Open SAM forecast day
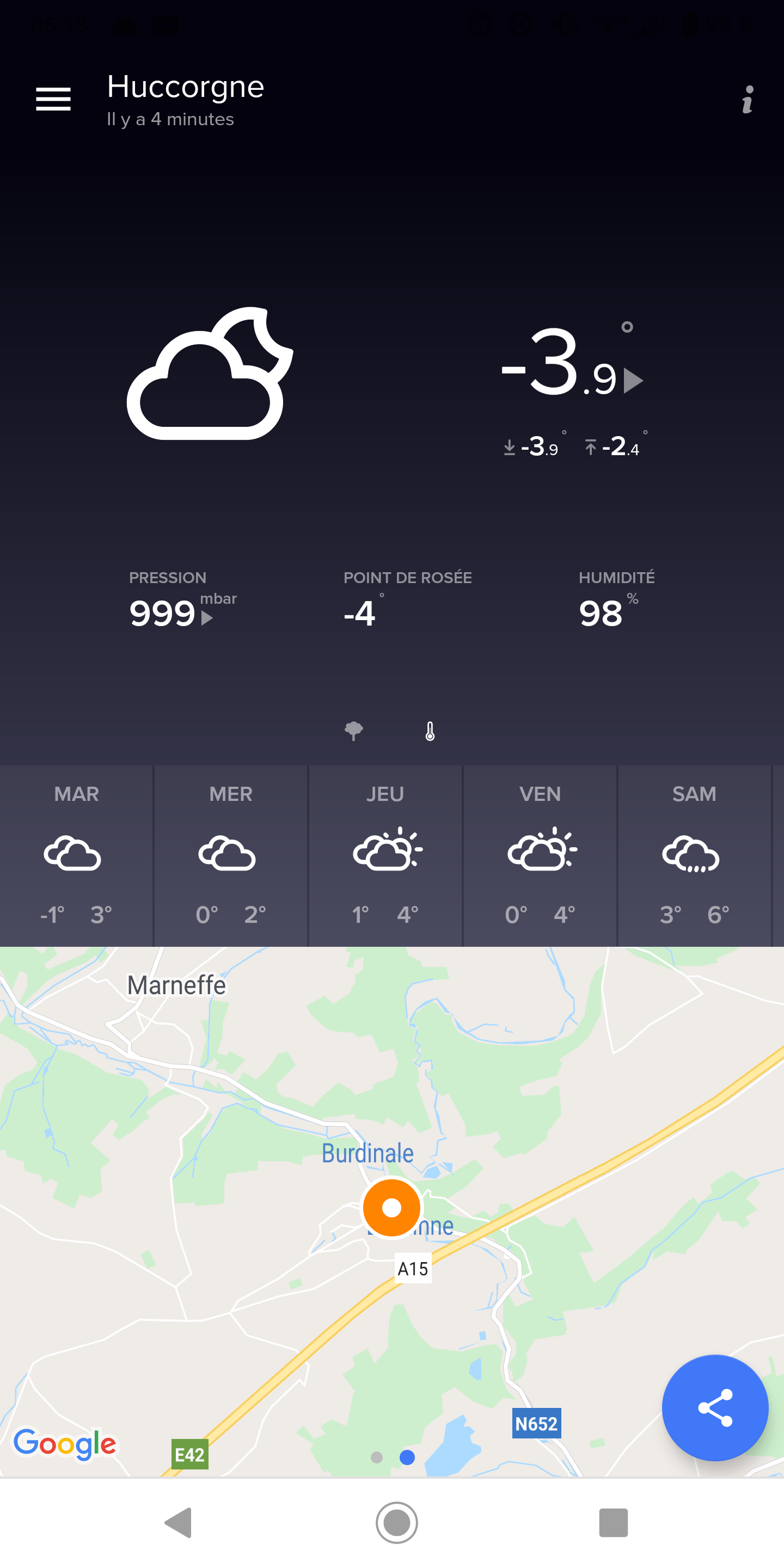 [x=695, y=855]
